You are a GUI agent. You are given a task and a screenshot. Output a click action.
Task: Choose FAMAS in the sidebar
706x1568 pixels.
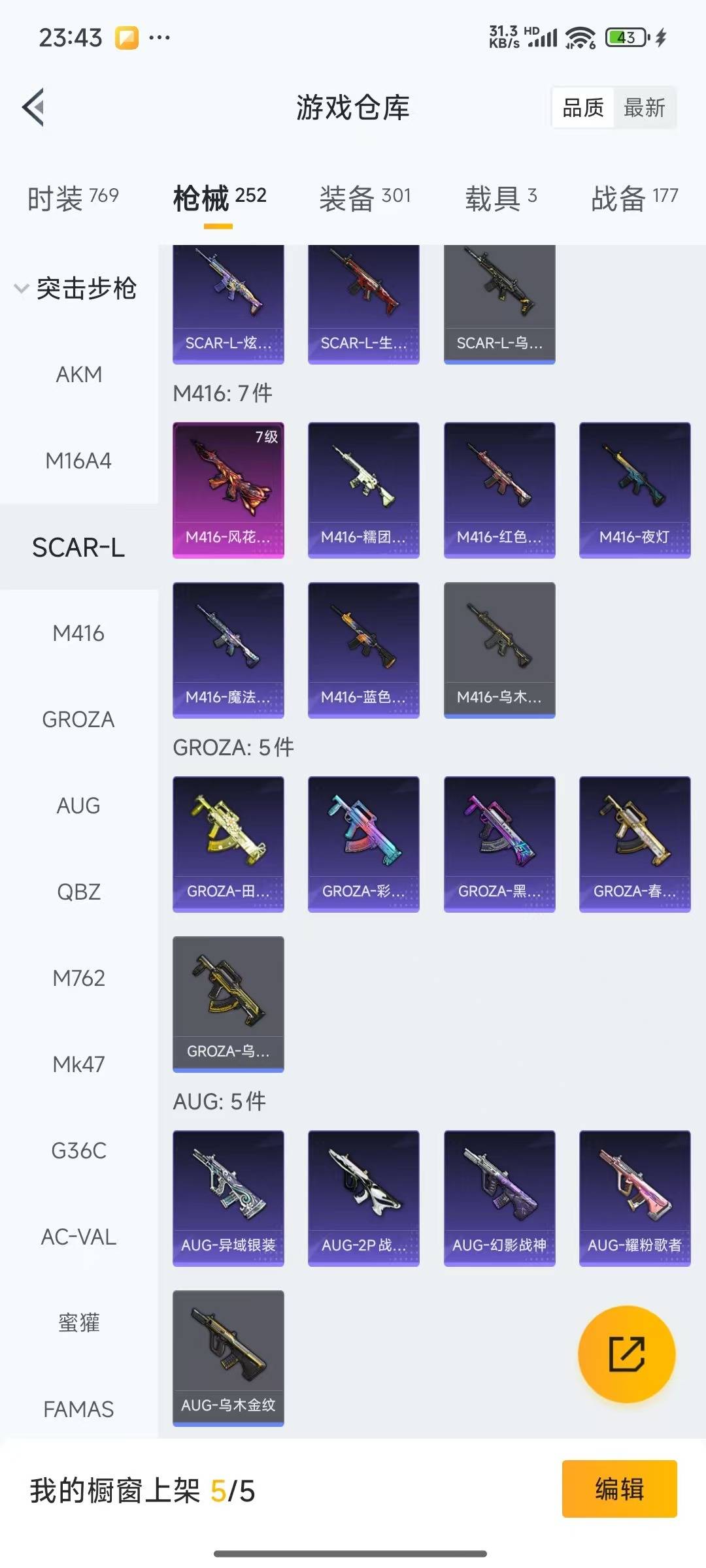pyautogui.click(x=79, y=1409)
